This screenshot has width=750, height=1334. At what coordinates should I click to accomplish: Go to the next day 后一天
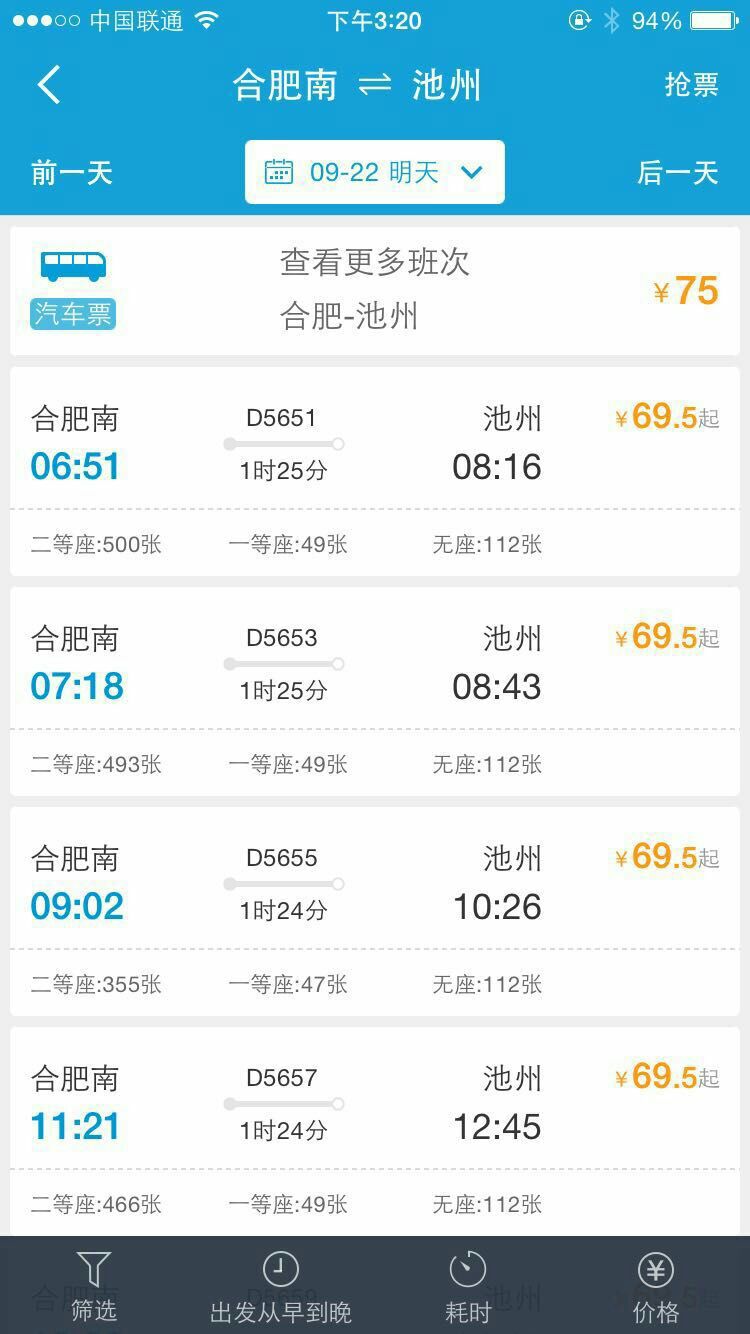[x=678, y=173]
